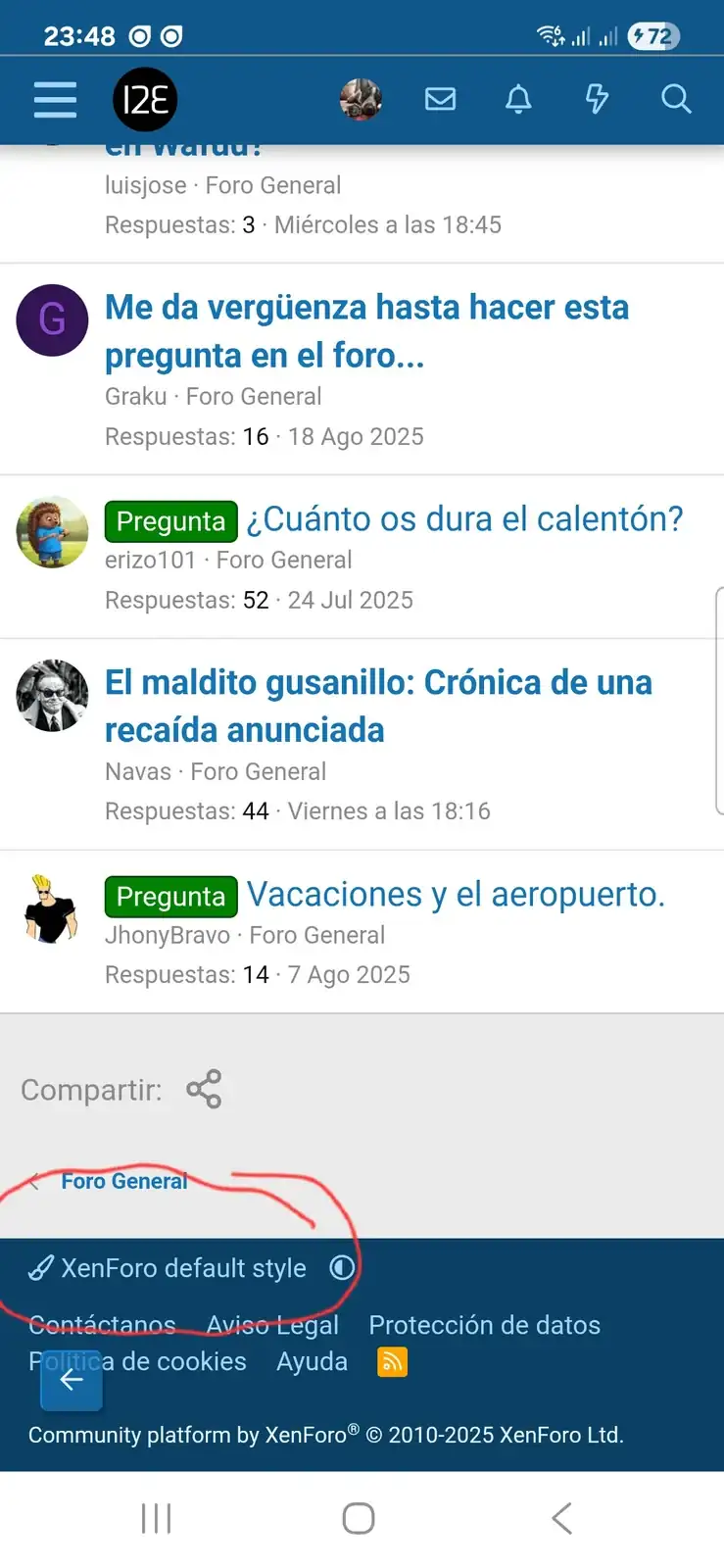Open thread 'Vacaciones y el aeropuerto.'
724x1568 pixels.
pos(456,894)
